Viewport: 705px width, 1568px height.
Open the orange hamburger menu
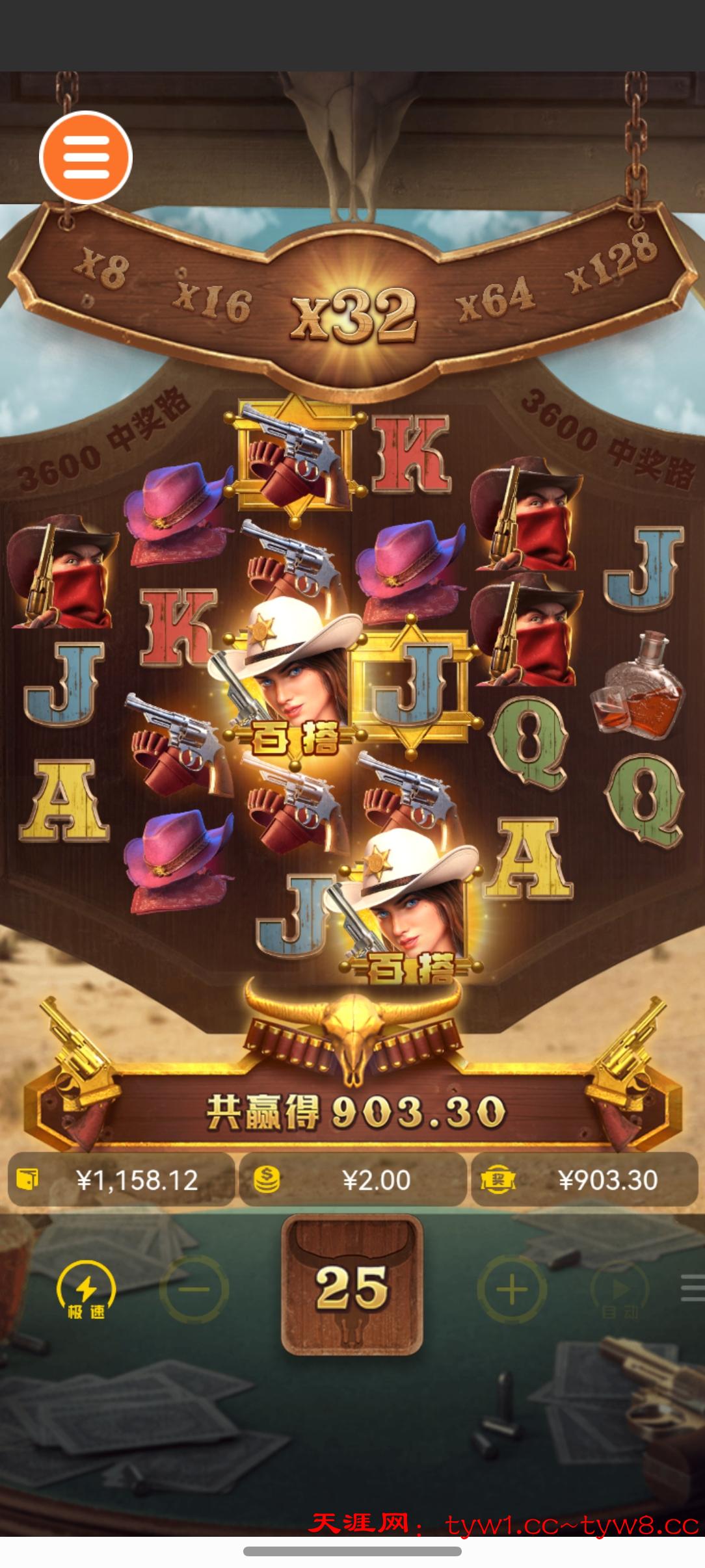pos(86,157)
